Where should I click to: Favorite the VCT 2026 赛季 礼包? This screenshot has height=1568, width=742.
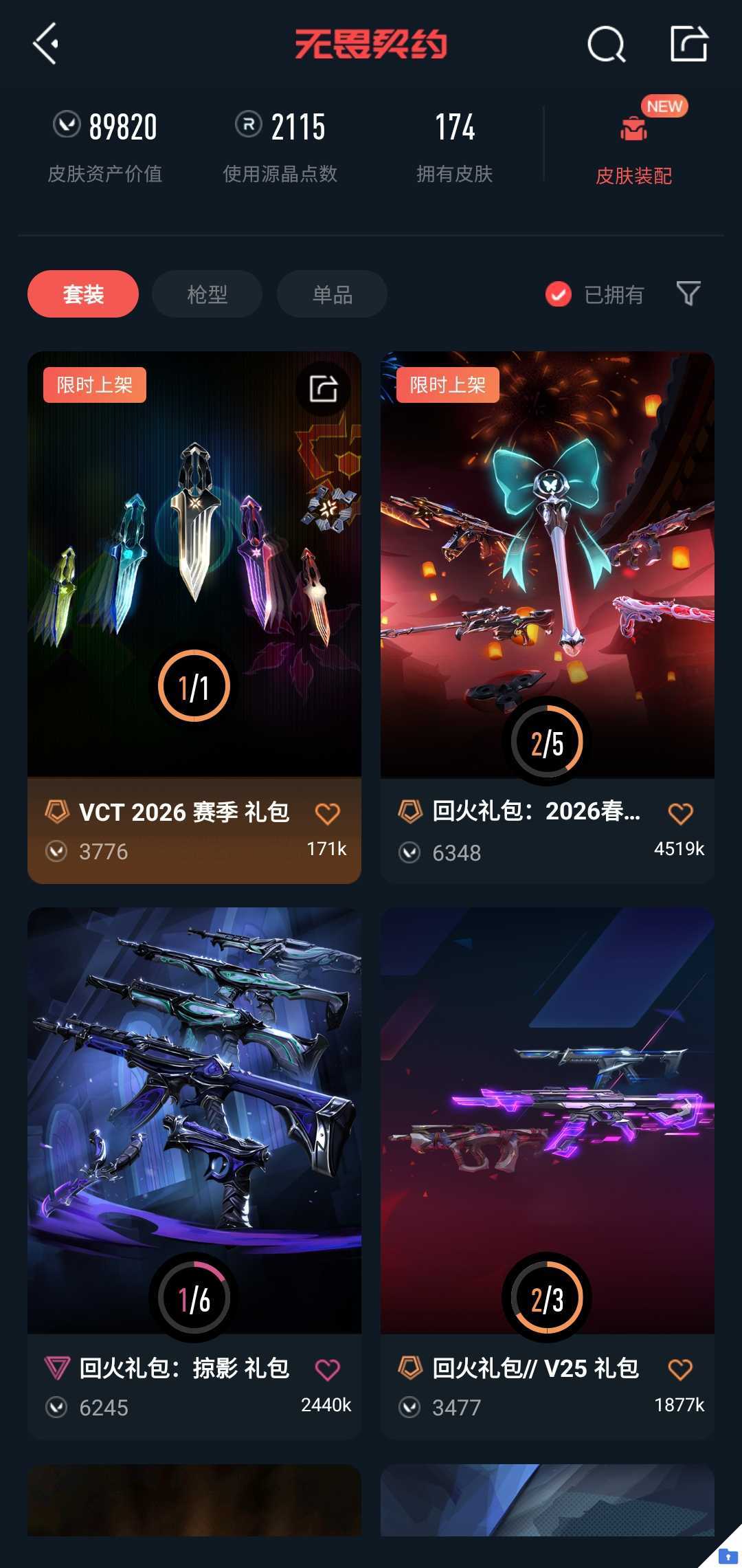(x=327, y=814)
